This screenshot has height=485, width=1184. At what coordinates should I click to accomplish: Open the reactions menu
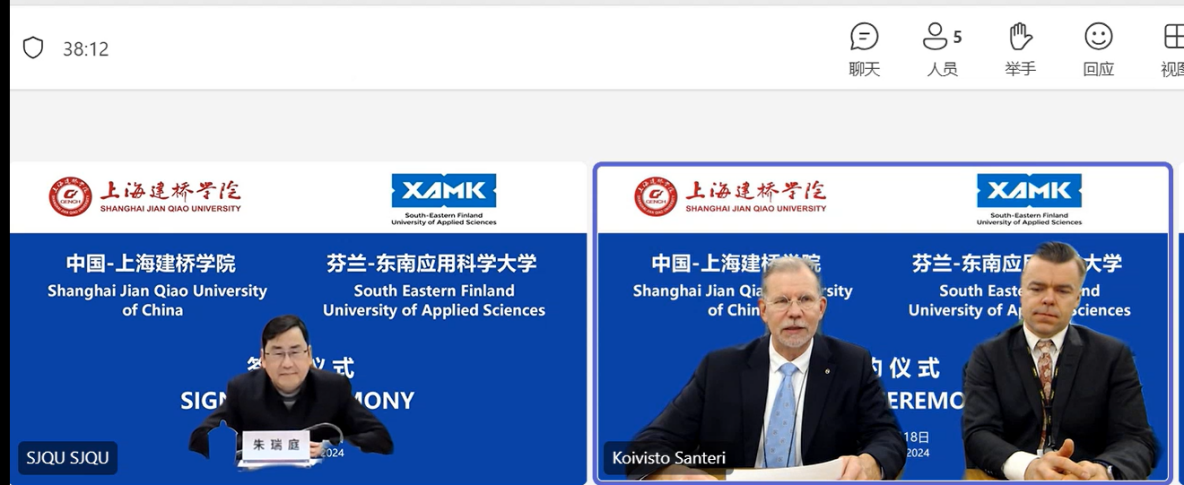click(1098, 48)
